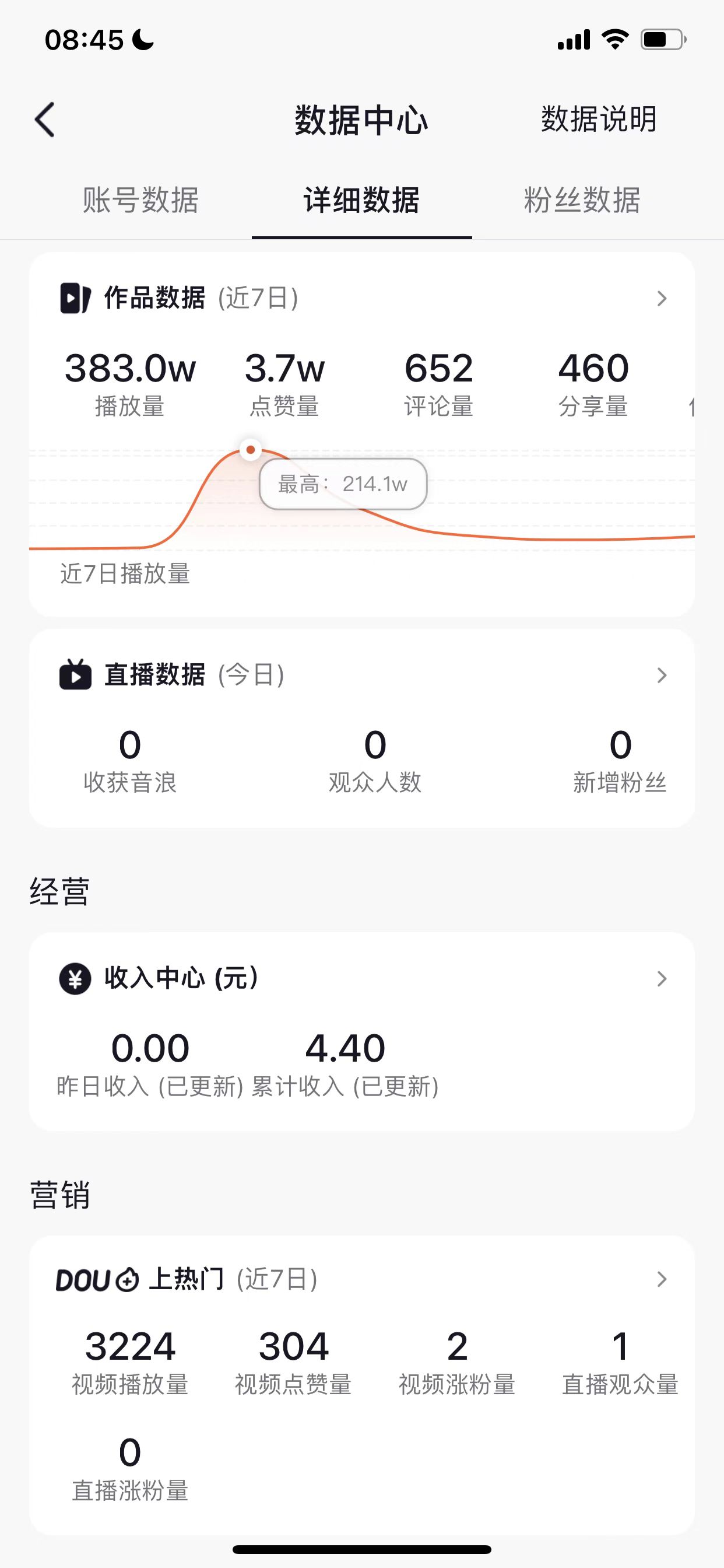The width and height of the screenshot is (724, 1568).
Task: Go back from 数据中心
Action: click(x=45, y=120)
